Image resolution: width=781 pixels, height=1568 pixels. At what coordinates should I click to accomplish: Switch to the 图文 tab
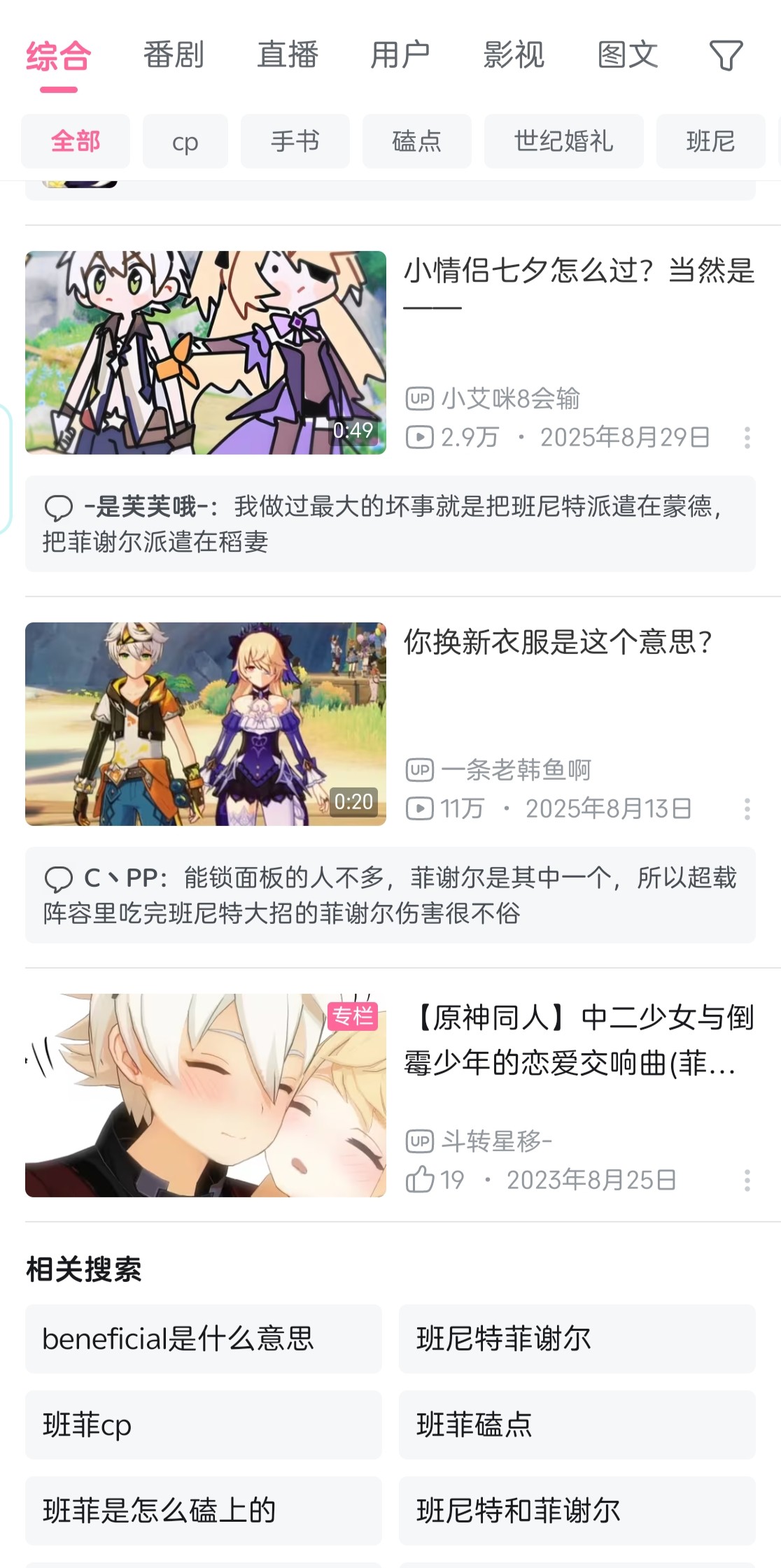628,55
